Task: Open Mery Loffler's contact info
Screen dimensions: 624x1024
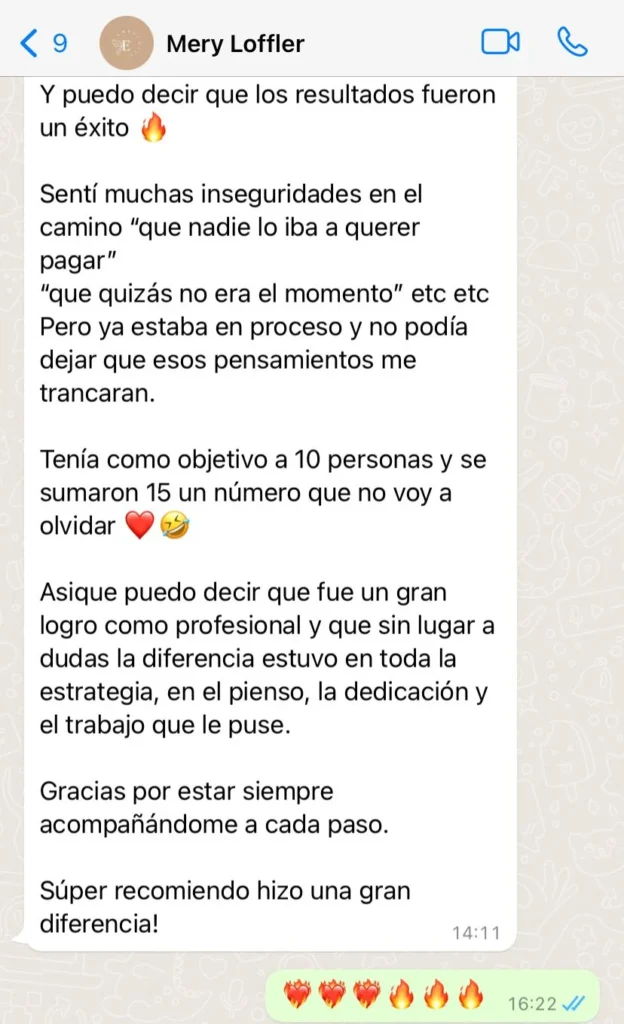Action: pyautogui.click(x=235, y=44)
